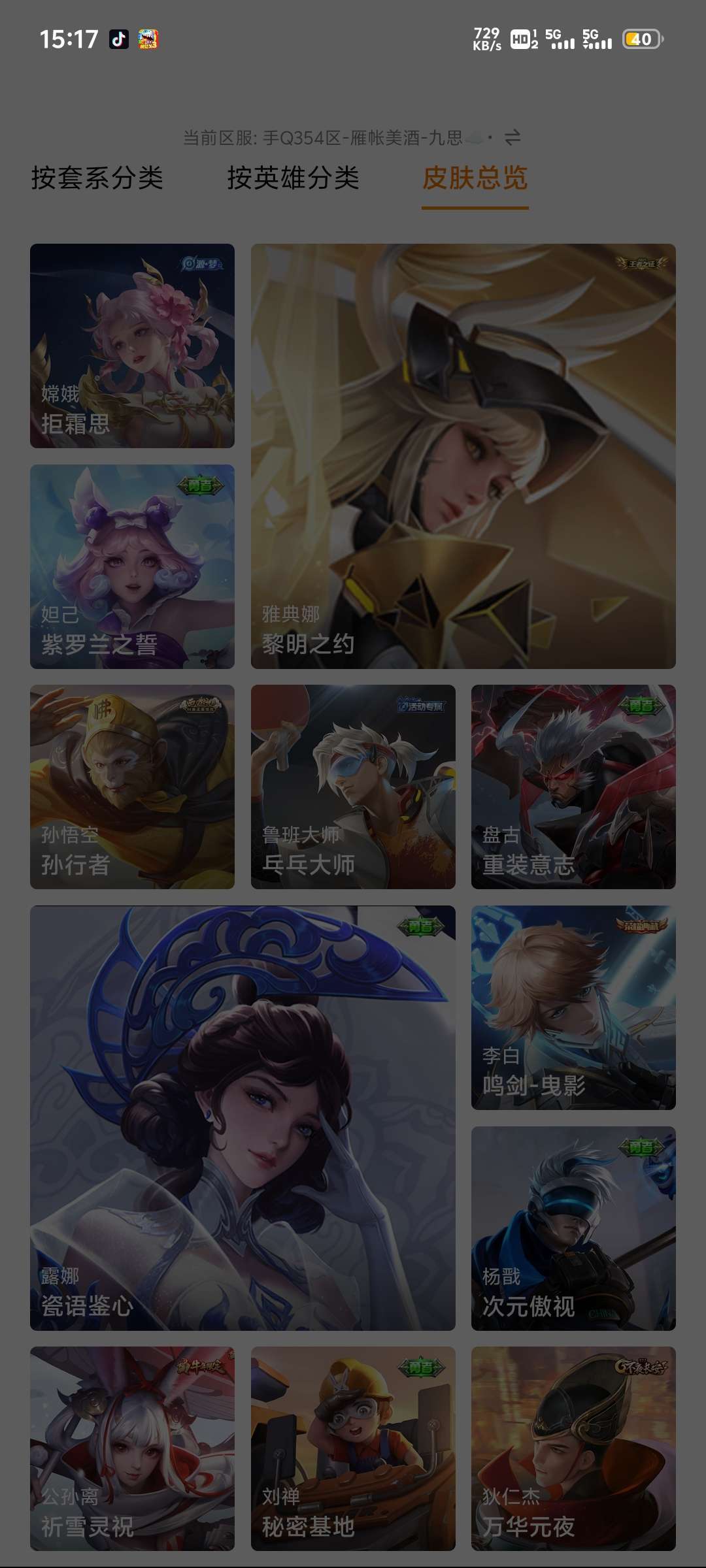Image resolution: width=706 pixels, height=1568 pixels.
Task: Open the 妲己 紫罗兰之誓 skin card
Action: [x=132, y=566]
